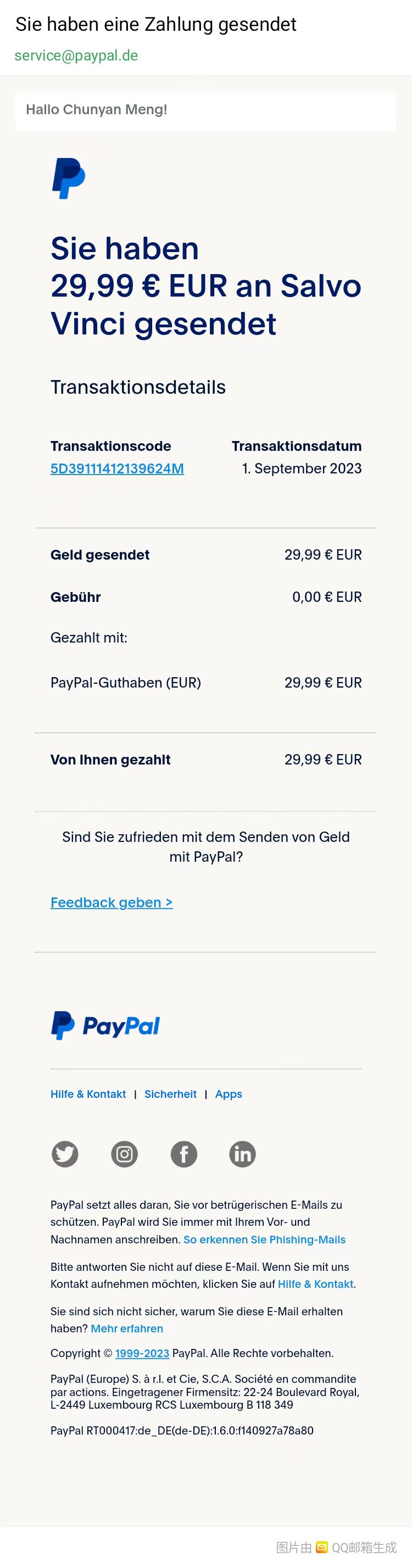Visit PayPal's Instagram icon
412x1568 pixels.
pyautogui.click(x=124, y=1153)
